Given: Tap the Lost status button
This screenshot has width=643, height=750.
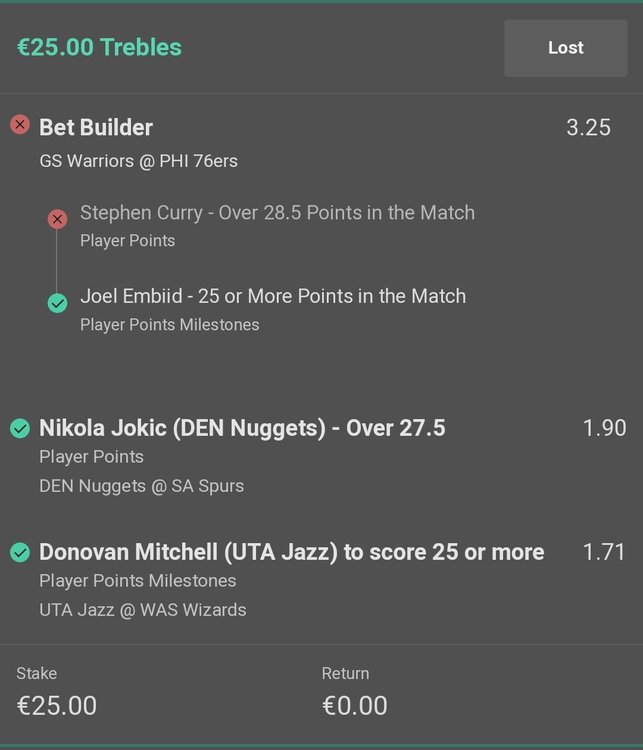Looking at the screenshot, I should click(565, 48).
